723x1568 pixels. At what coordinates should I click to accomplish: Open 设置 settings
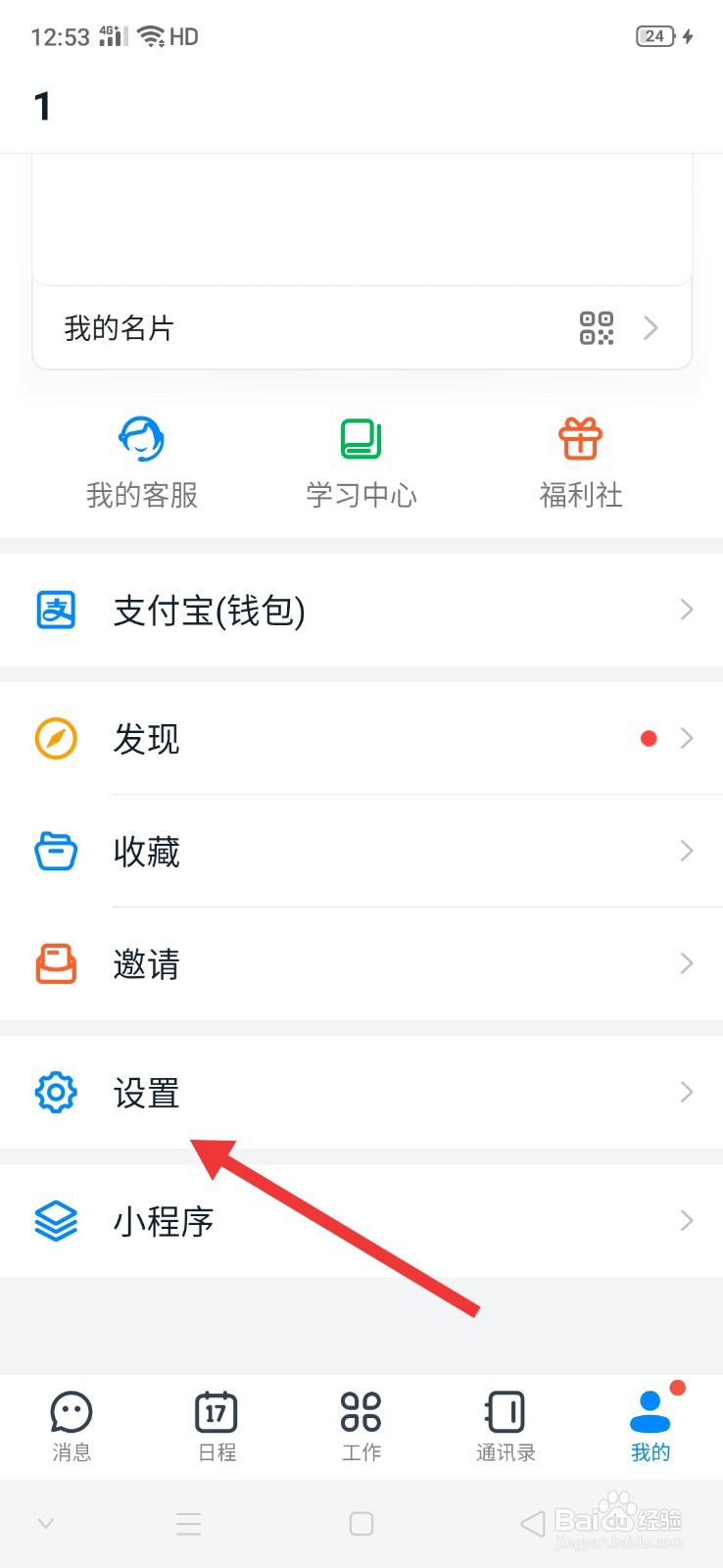pos(361,1092)
